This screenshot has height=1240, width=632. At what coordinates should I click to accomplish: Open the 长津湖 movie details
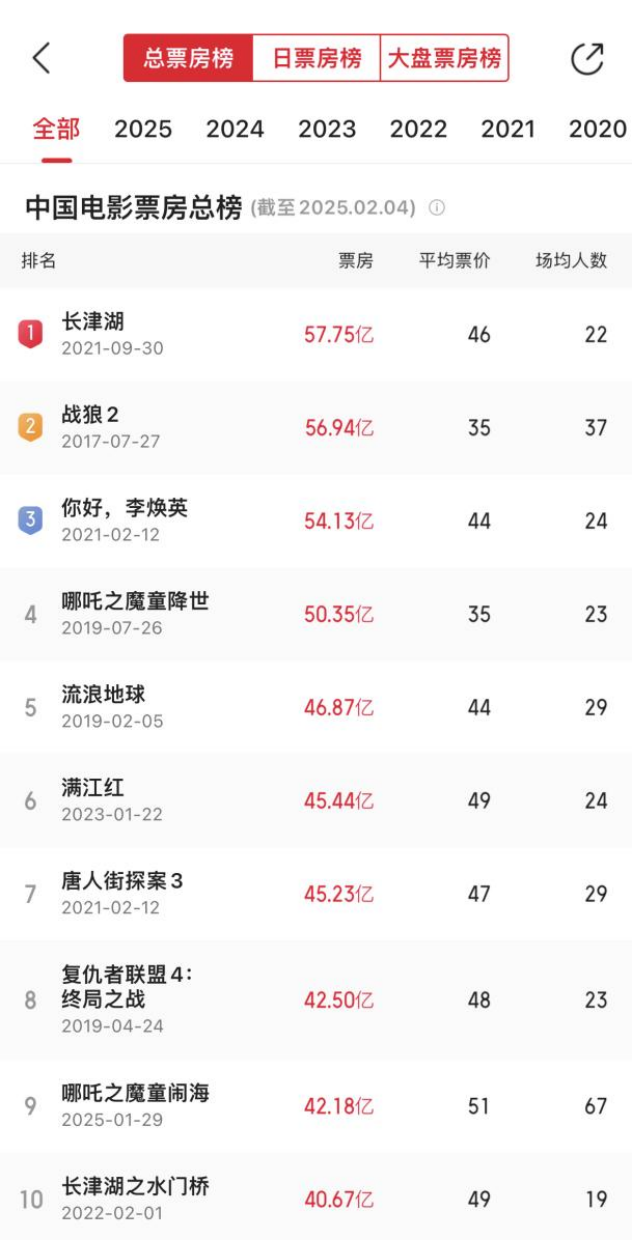point(316,334)
